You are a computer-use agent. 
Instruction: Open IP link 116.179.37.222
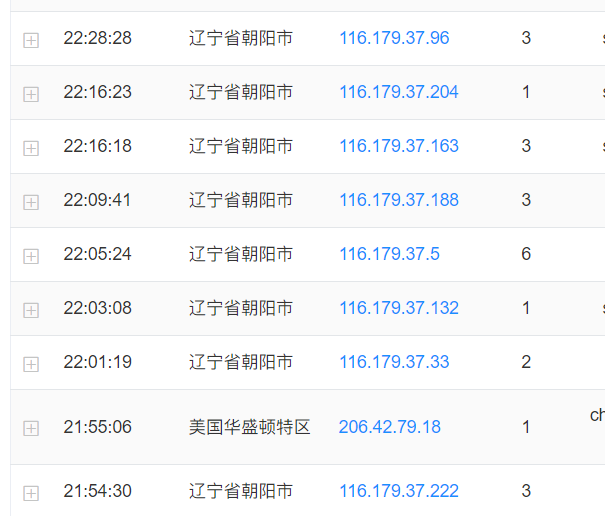(x=398, y=491)
